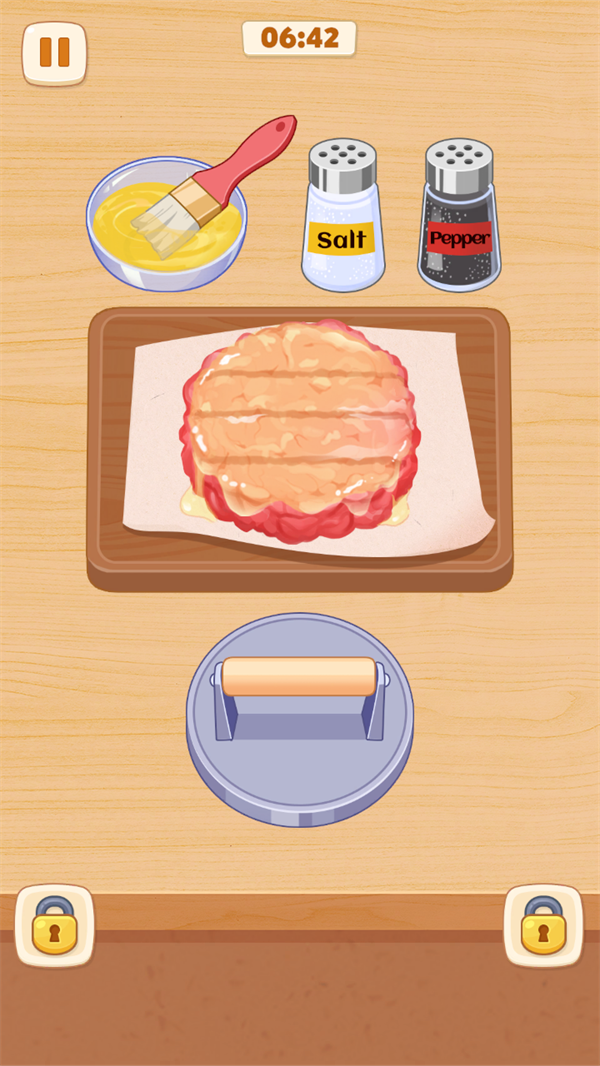The width and height of the screenshot is (600, 1066).
Task: Tap the meat patty on the board
Action: (299, 430)
